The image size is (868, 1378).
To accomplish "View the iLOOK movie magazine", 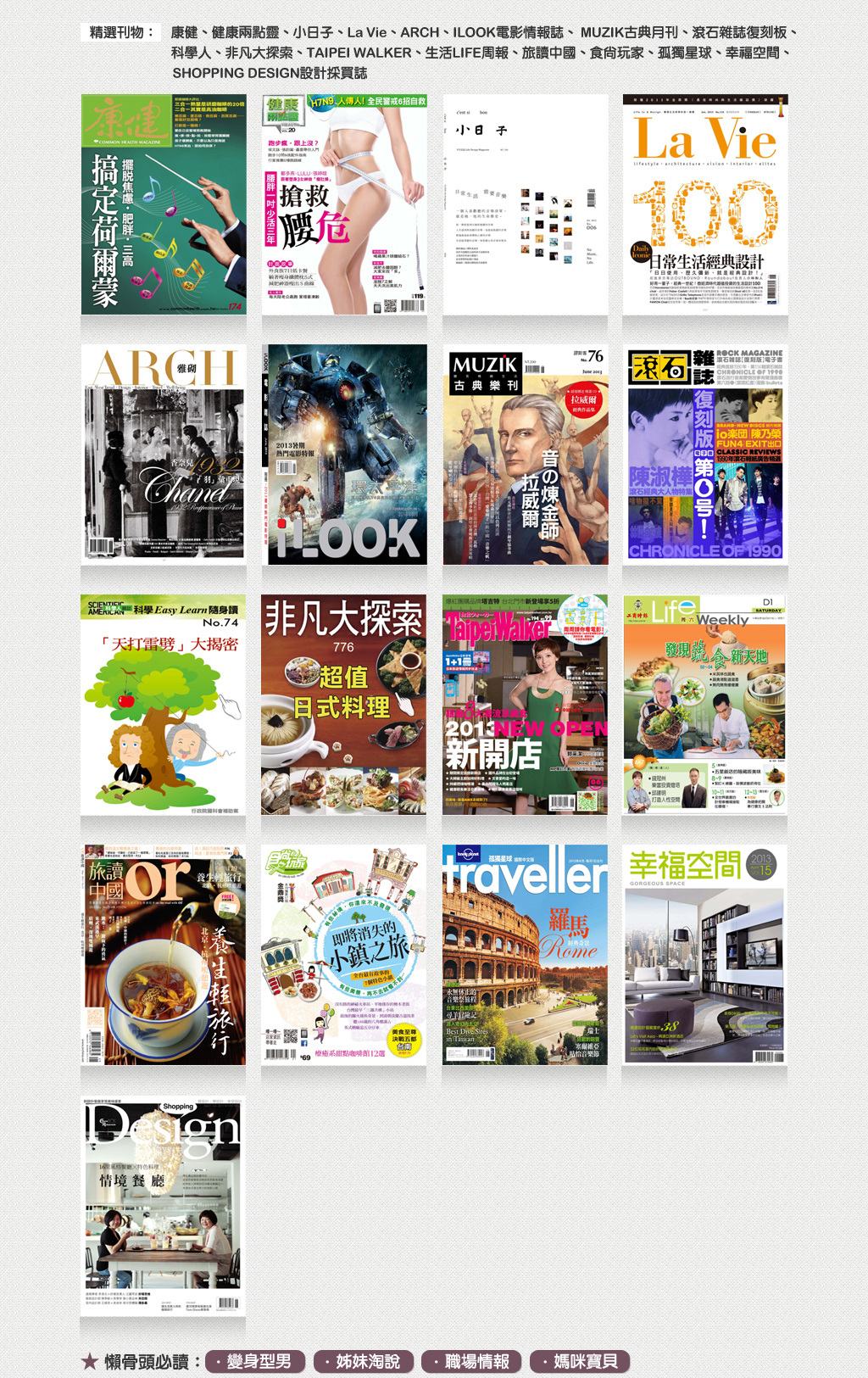I will 344,455.
